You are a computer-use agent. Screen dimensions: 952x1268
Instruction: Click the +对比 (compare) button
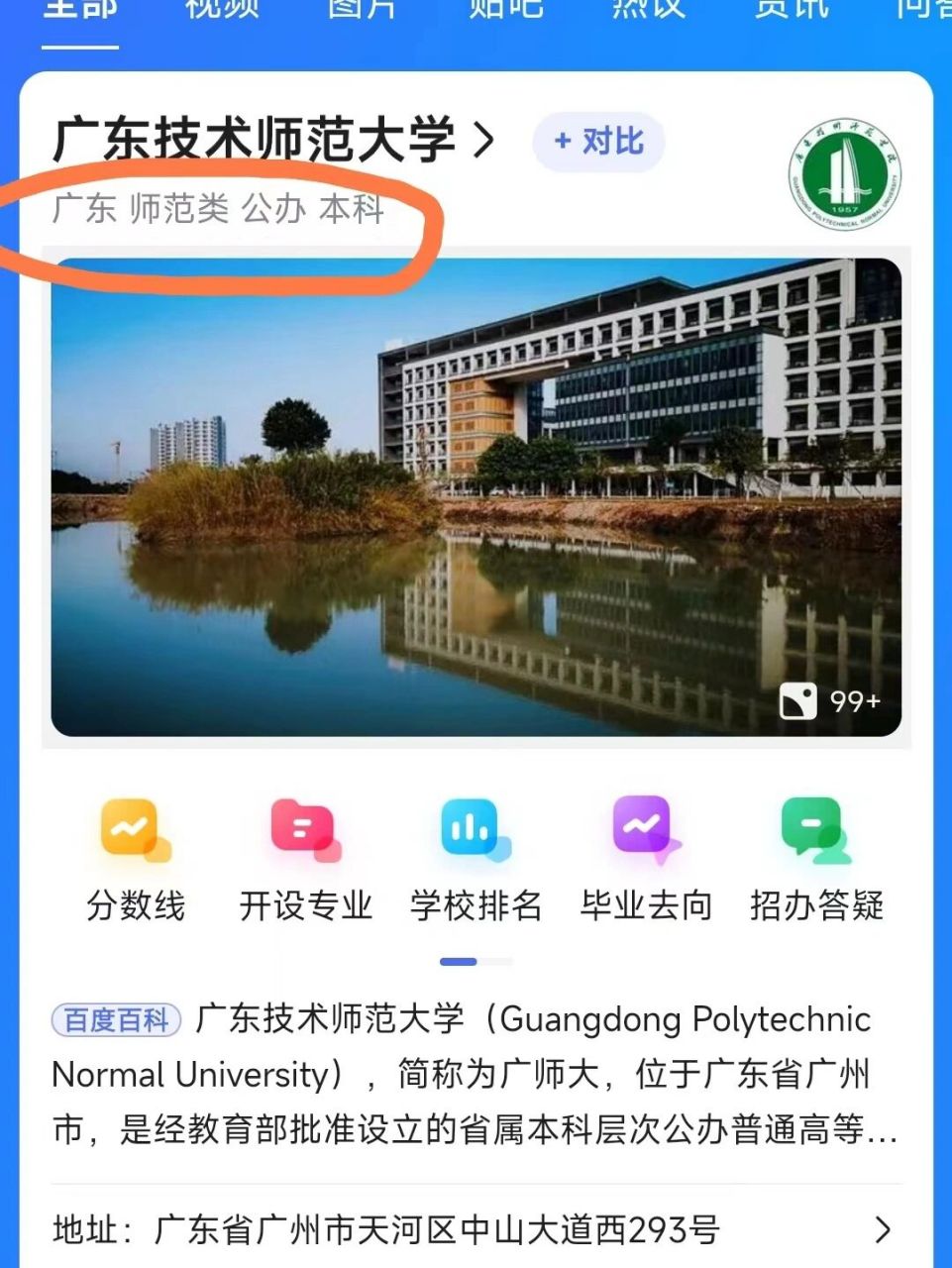click(x=597, y=142)
